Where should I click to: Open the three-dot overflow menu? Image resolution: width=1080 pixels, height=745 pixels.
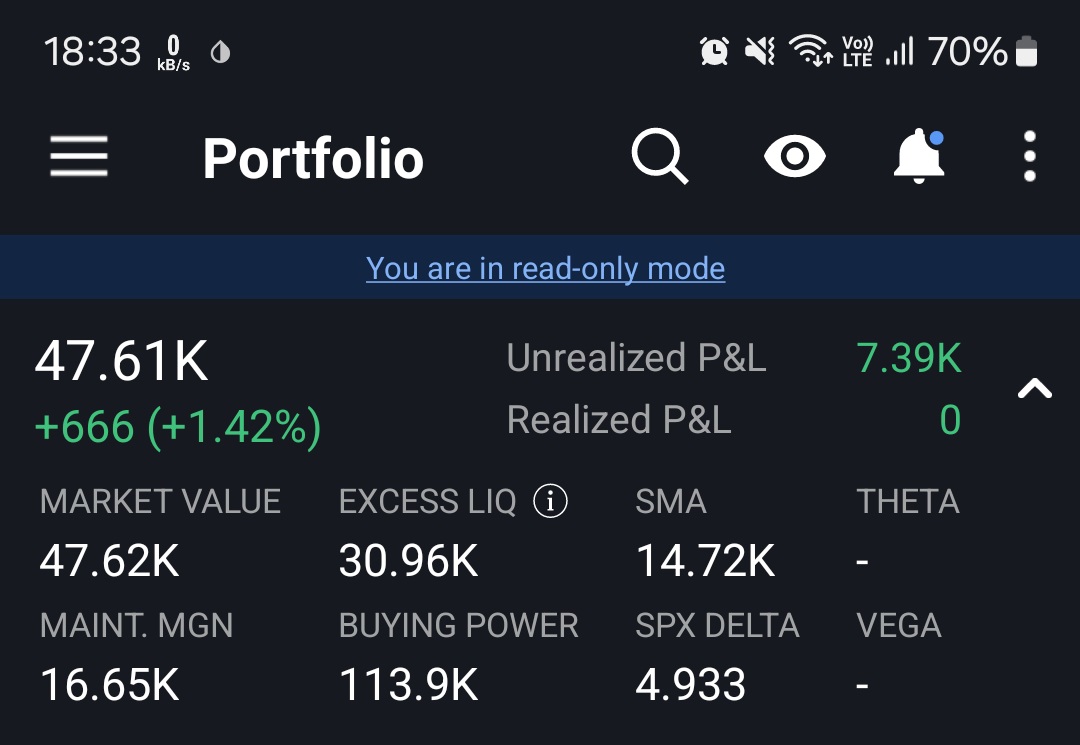[1030, 157]
